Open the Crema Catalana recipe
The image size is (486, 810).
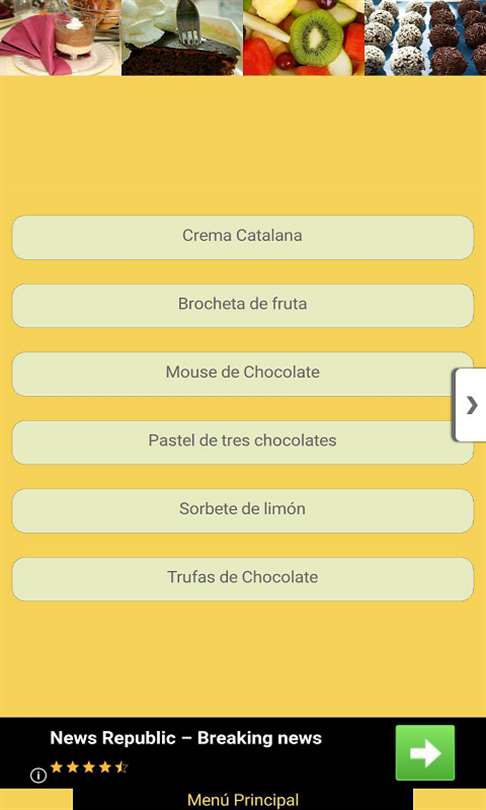click(x=243, y=237)
